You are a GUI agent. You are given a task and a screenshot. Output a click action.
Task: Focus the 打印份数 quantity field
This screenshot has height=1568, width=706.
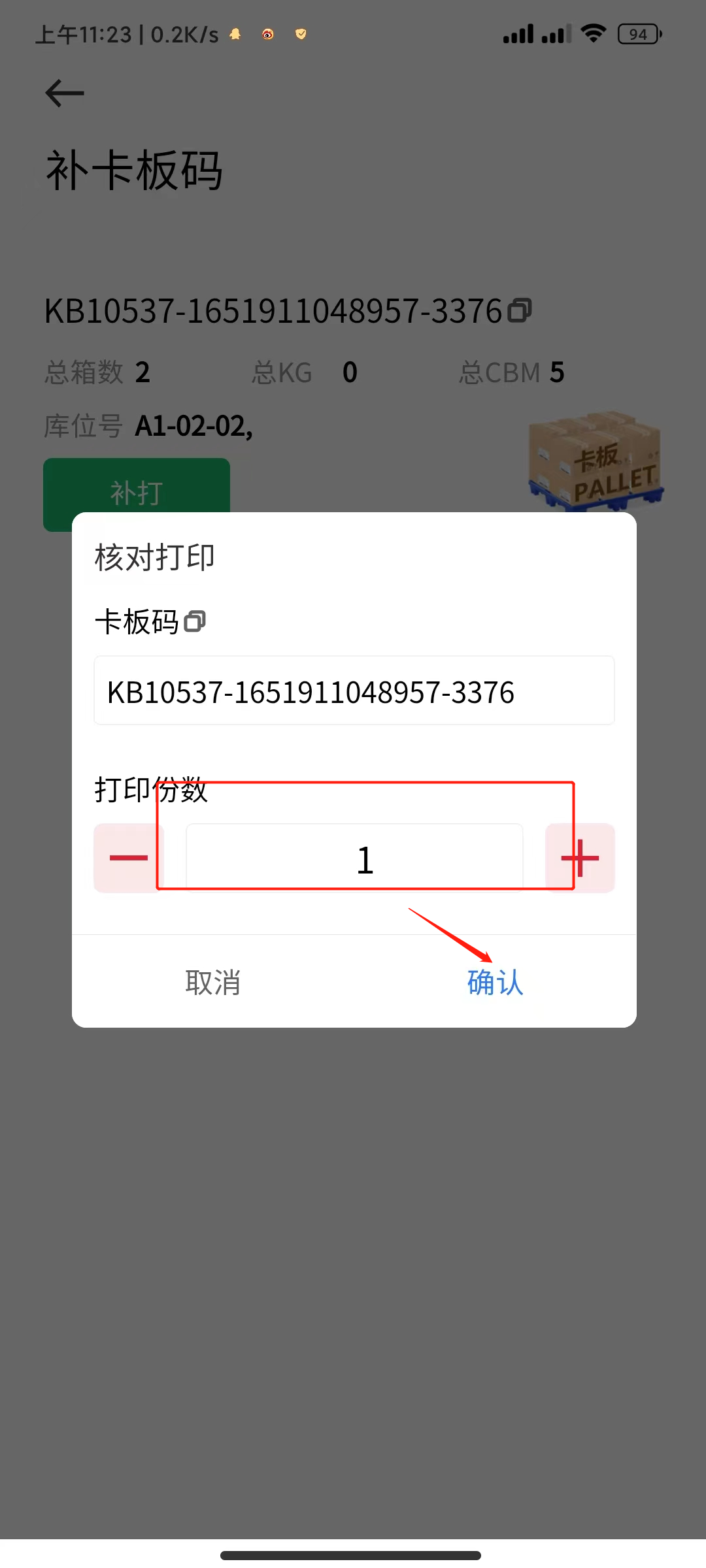[x=354, y=858]
